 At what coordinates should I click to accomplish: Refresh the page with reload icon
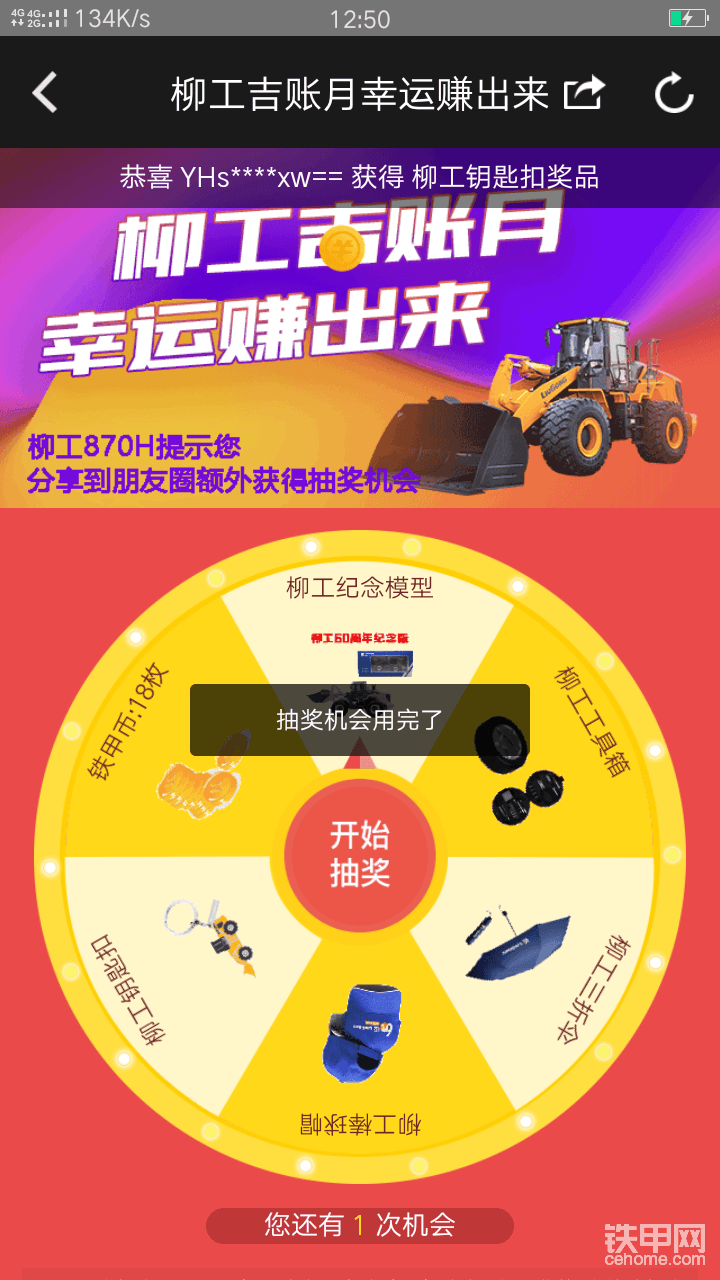(674, 93)
